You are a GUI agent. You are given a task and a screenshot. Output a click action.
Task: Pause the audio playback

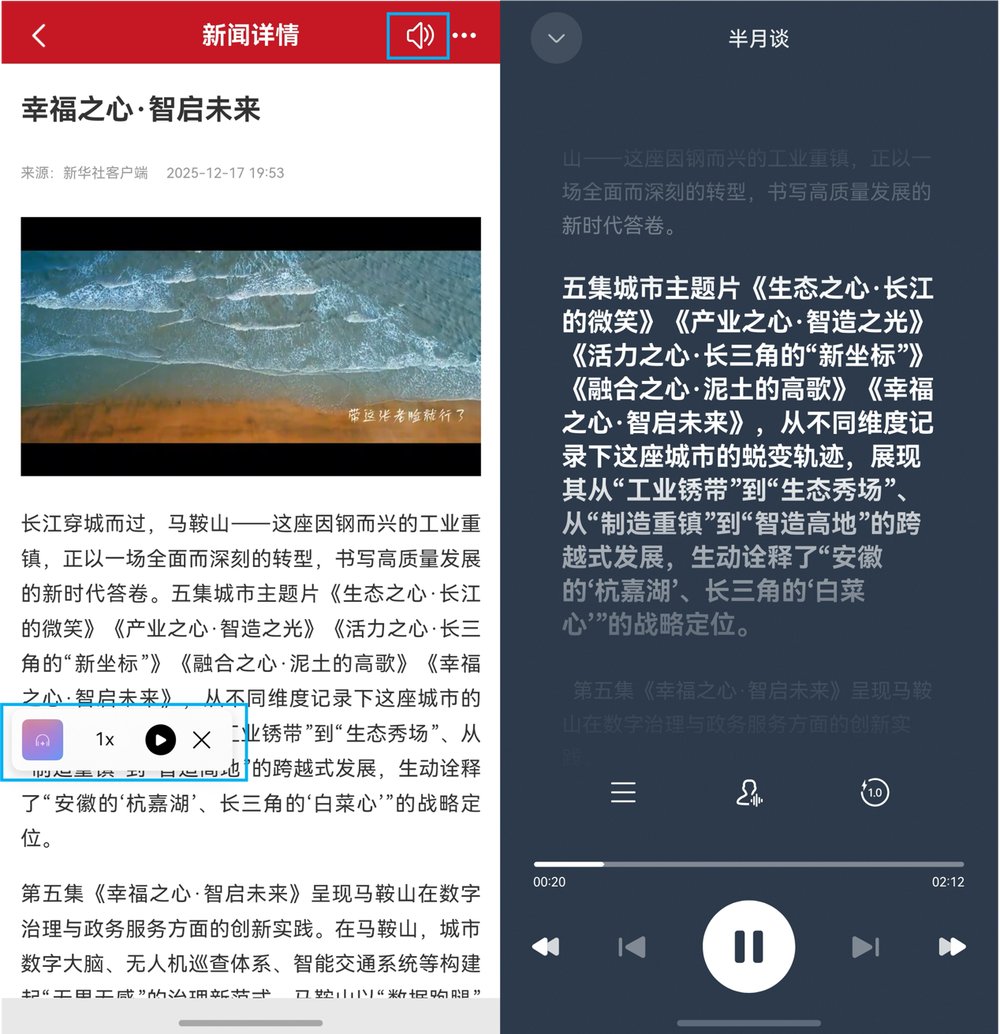pyautogui.click(x=749, y=946)
